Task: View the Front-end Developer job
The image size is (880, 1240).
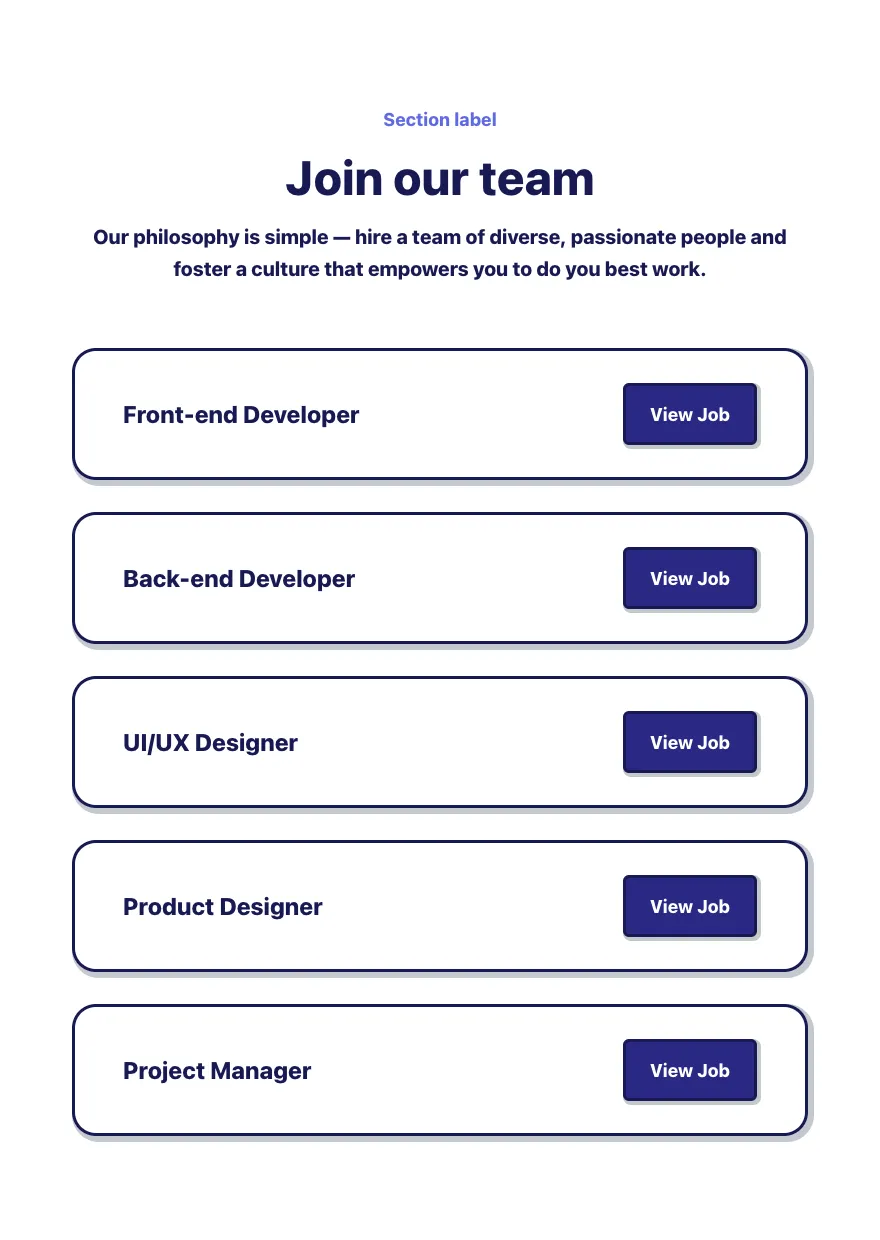Action: click(x=690, y=414)
